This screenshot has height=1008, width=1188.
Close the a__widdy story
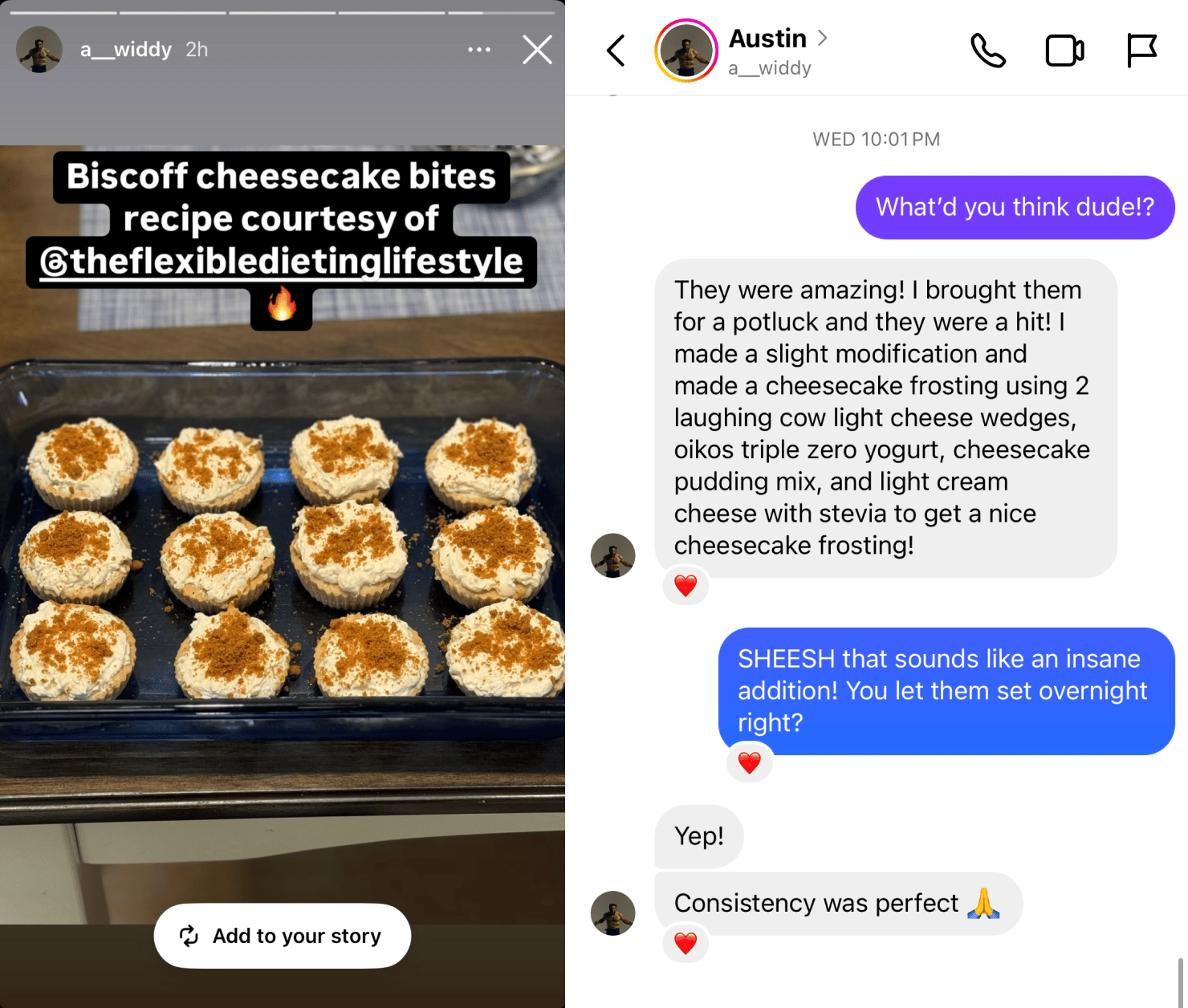537,50
